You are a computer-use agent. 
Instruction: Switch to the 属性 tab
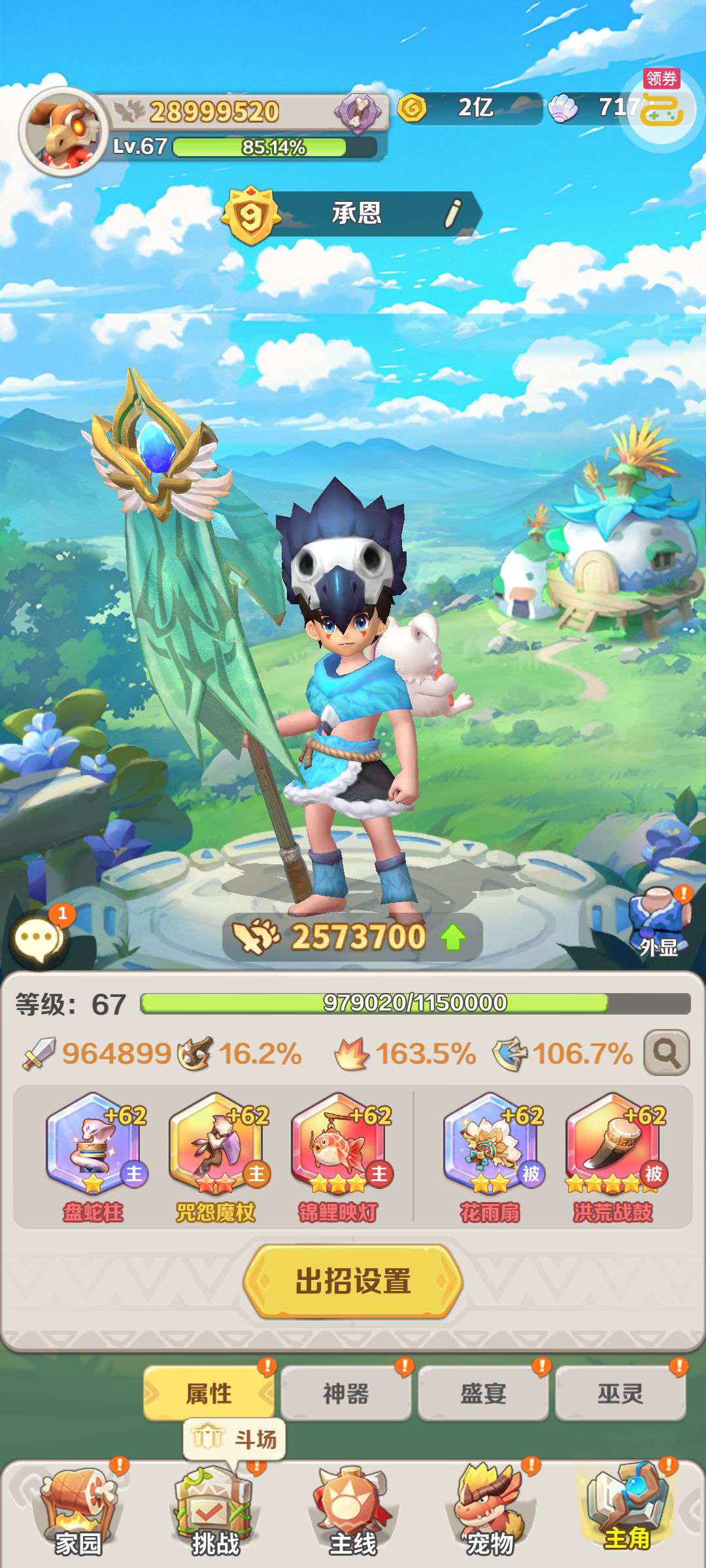pyautogui.click(x=209, y=1393)
